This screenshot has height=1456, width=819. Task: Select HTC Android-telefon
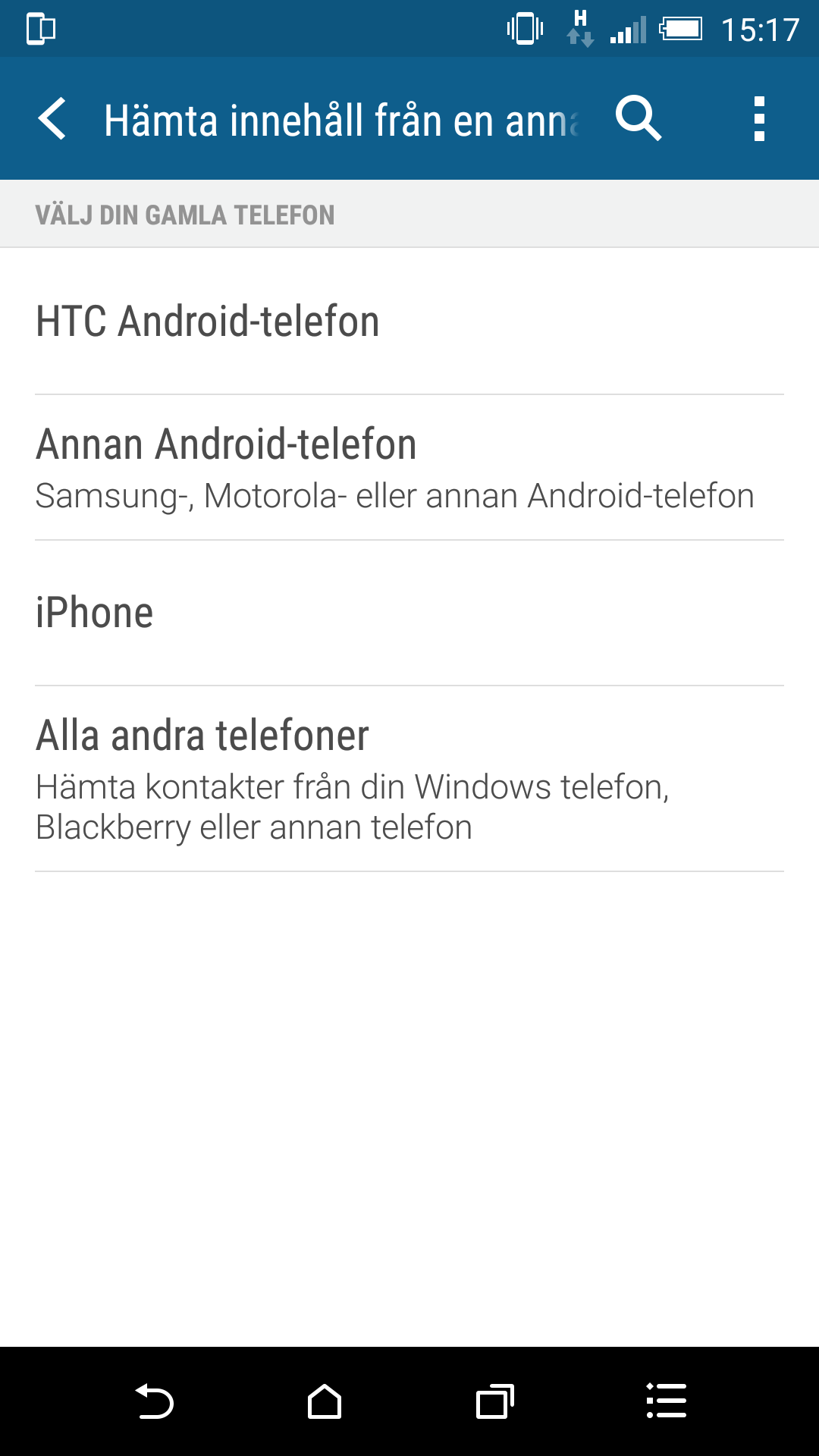(409, 322)
